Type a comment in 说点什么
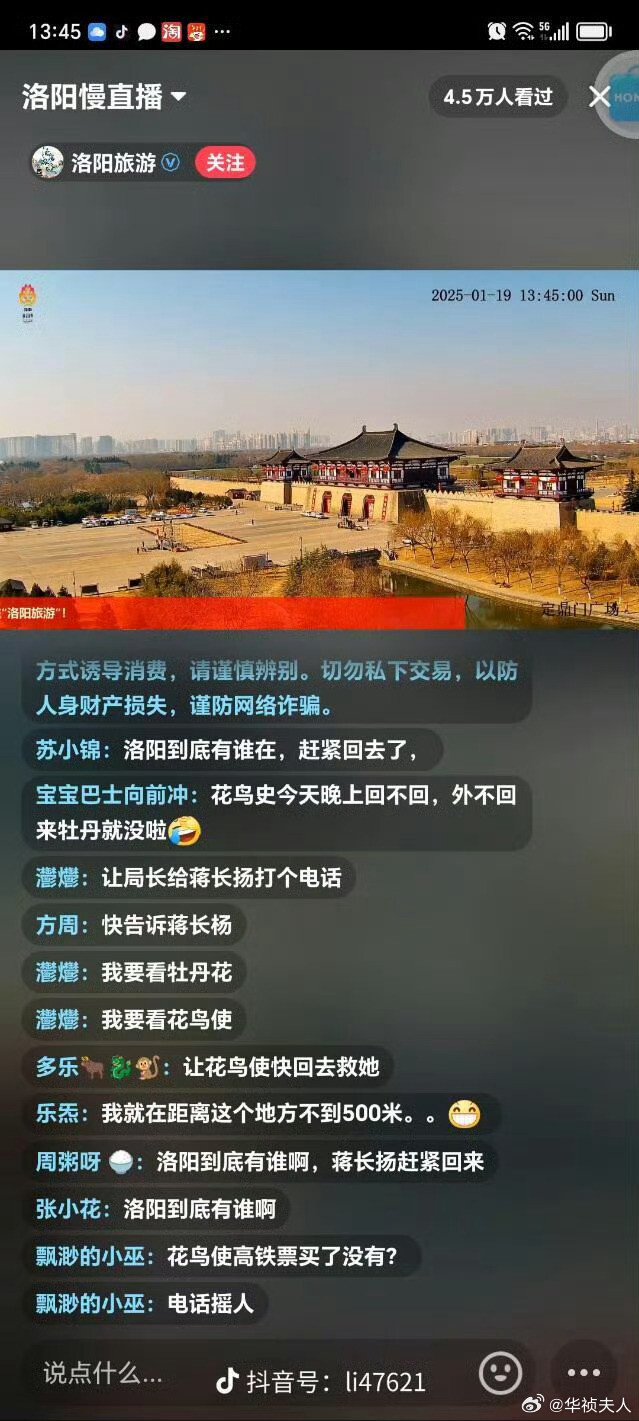The width and height of the screenshot is (639, 1421). pyautogui.click(x=102, y=1373)
